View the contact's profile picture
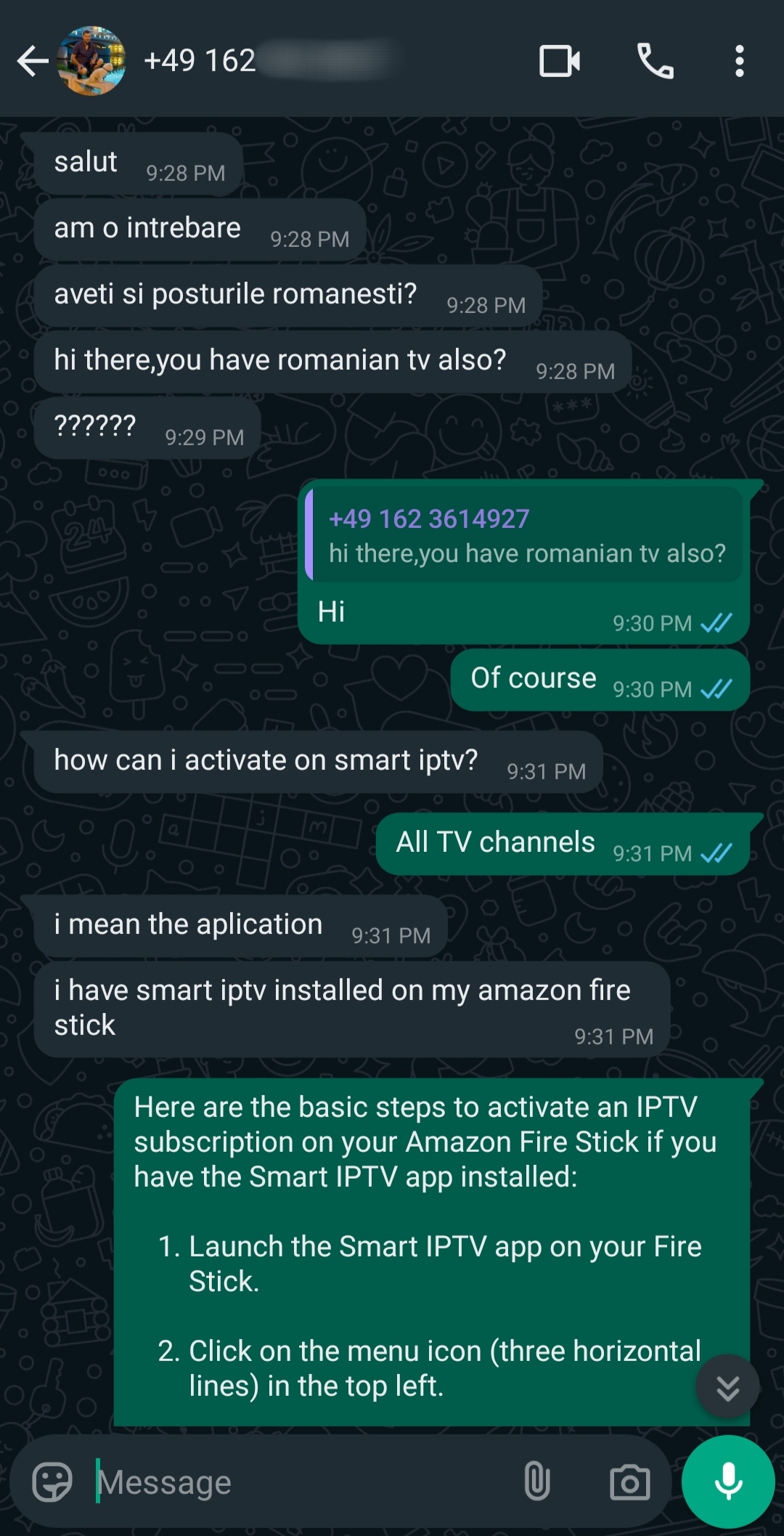The height and width of the screenshot is (1536, 784). 91,61
